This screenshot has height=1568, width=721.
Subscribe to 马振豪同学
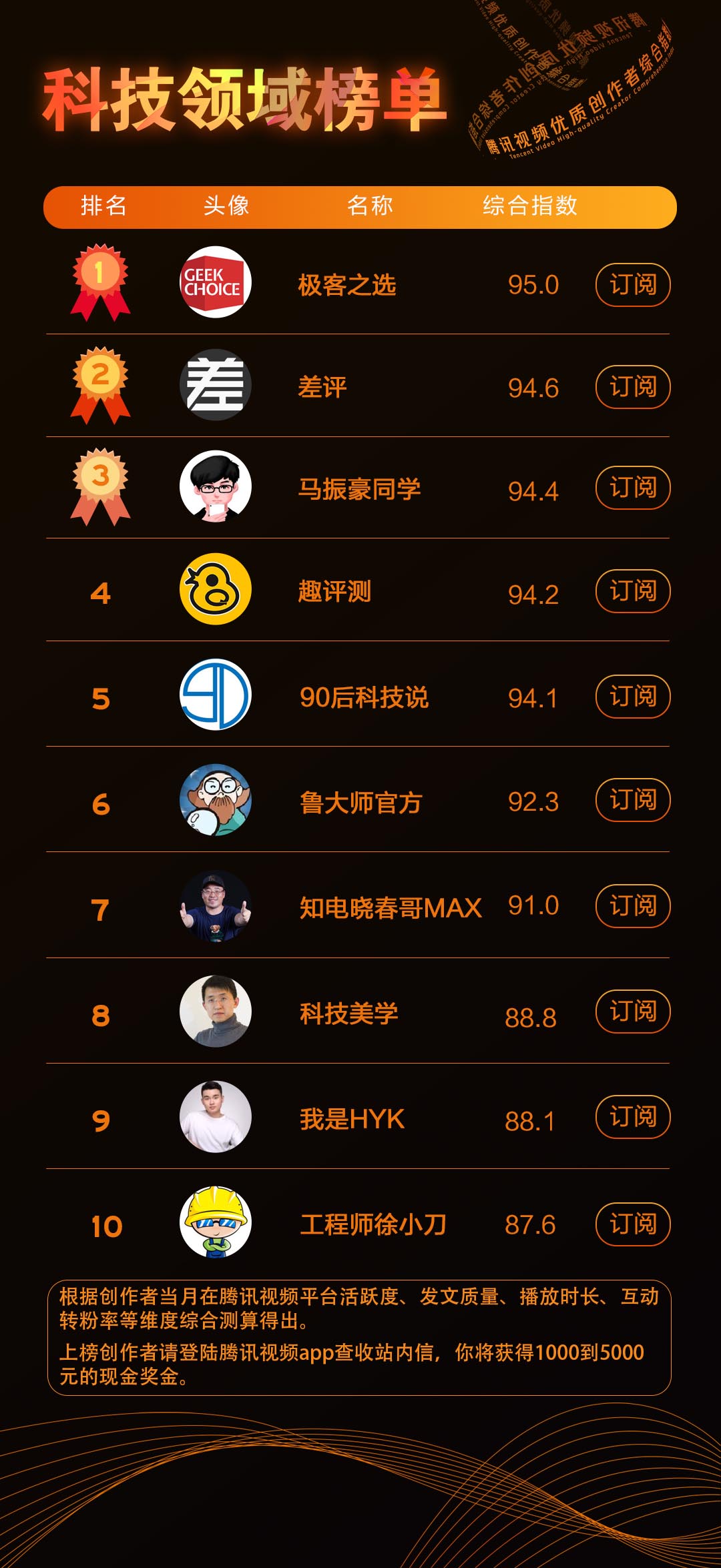(632, 488)
